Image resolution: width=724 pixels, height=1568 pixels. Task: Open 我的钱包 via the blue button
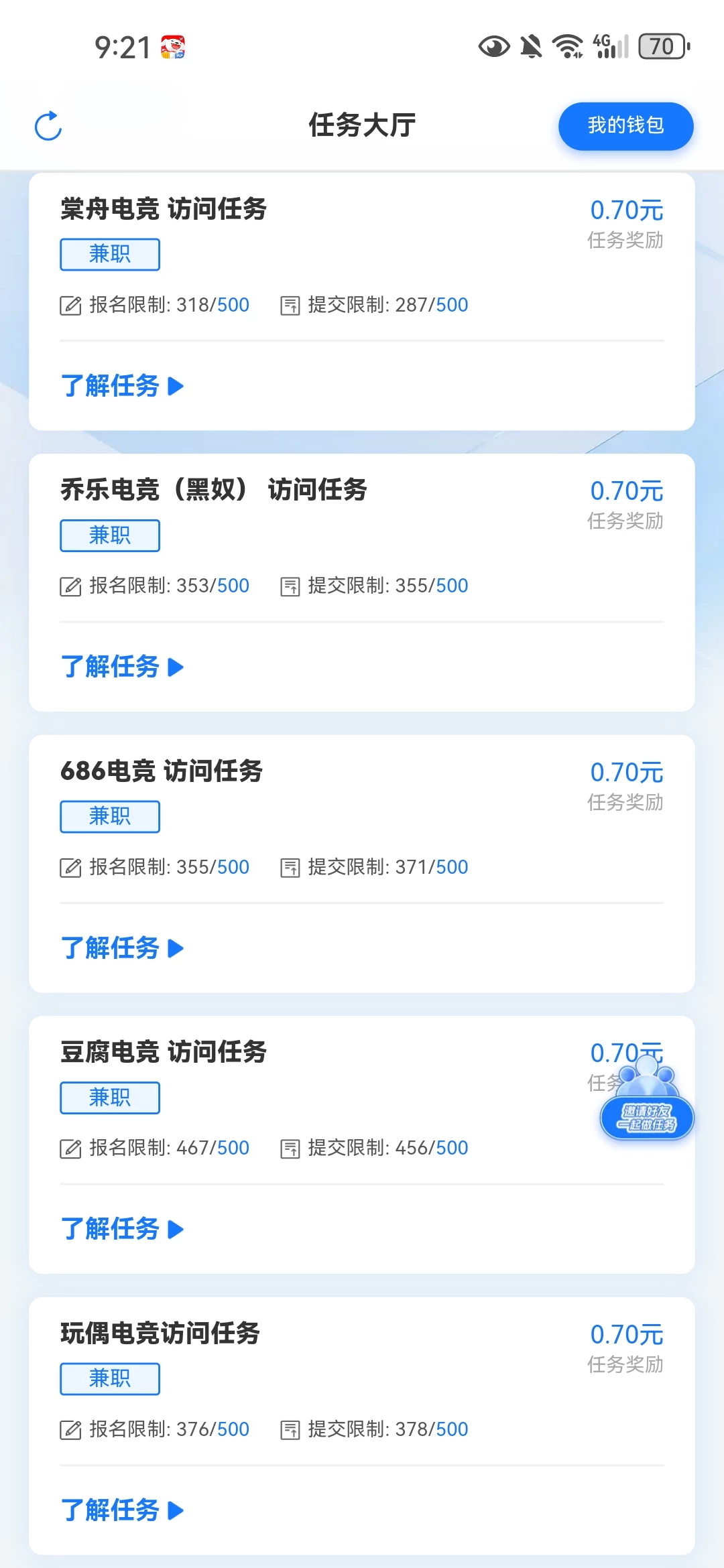(625, 126)
